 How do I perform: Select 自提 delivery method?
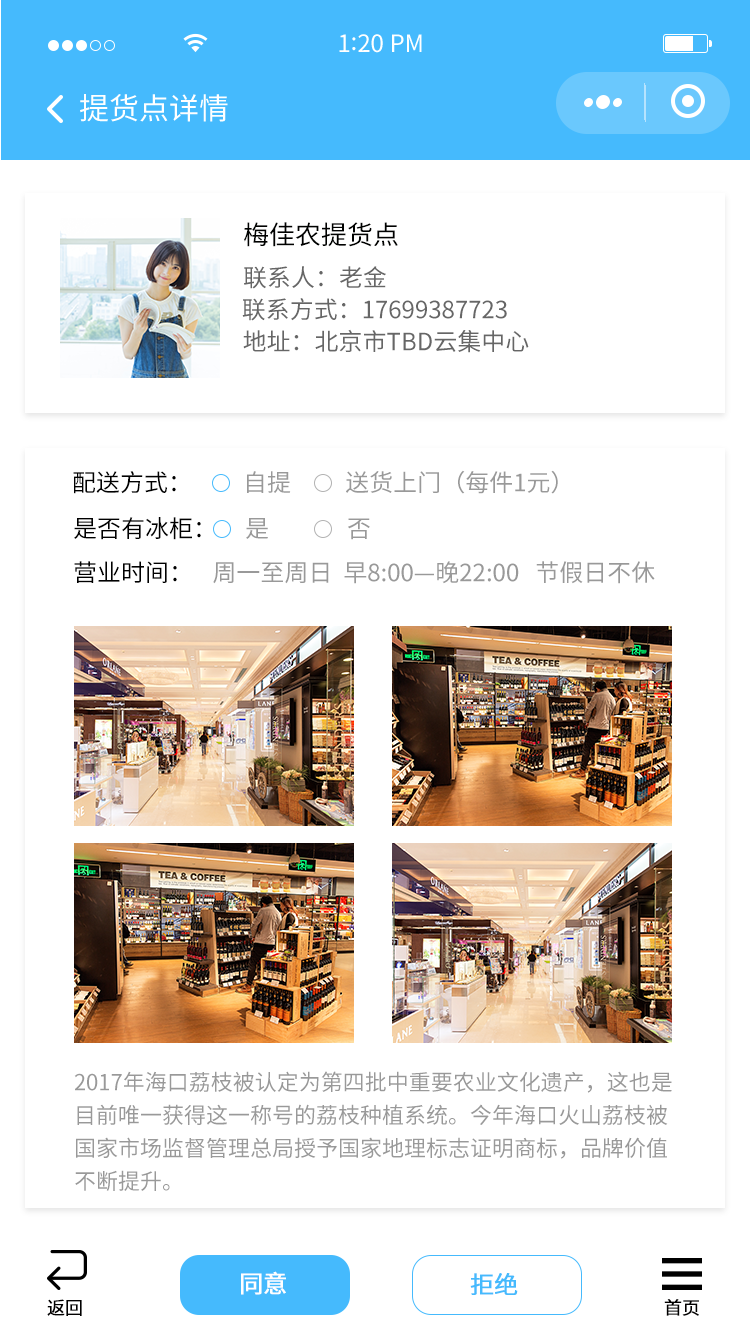[221, 484]
